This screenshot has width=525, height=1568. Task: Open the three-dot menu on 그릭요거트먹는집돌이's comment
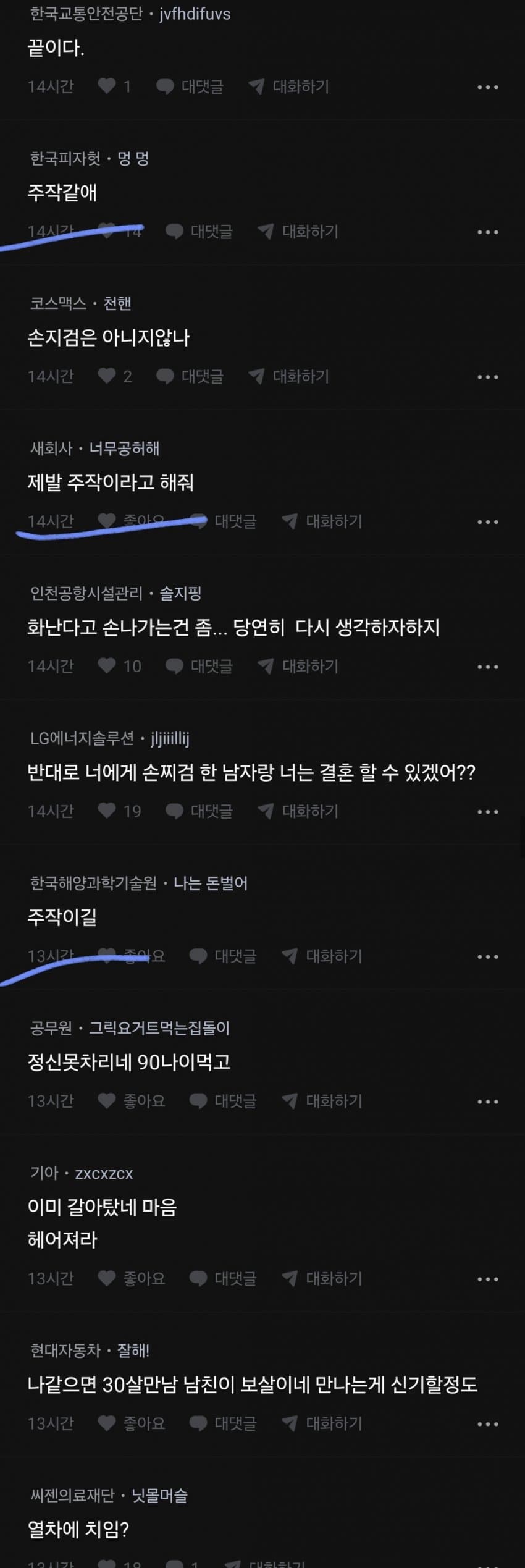pyautogui.click(x=487, y=1102)
